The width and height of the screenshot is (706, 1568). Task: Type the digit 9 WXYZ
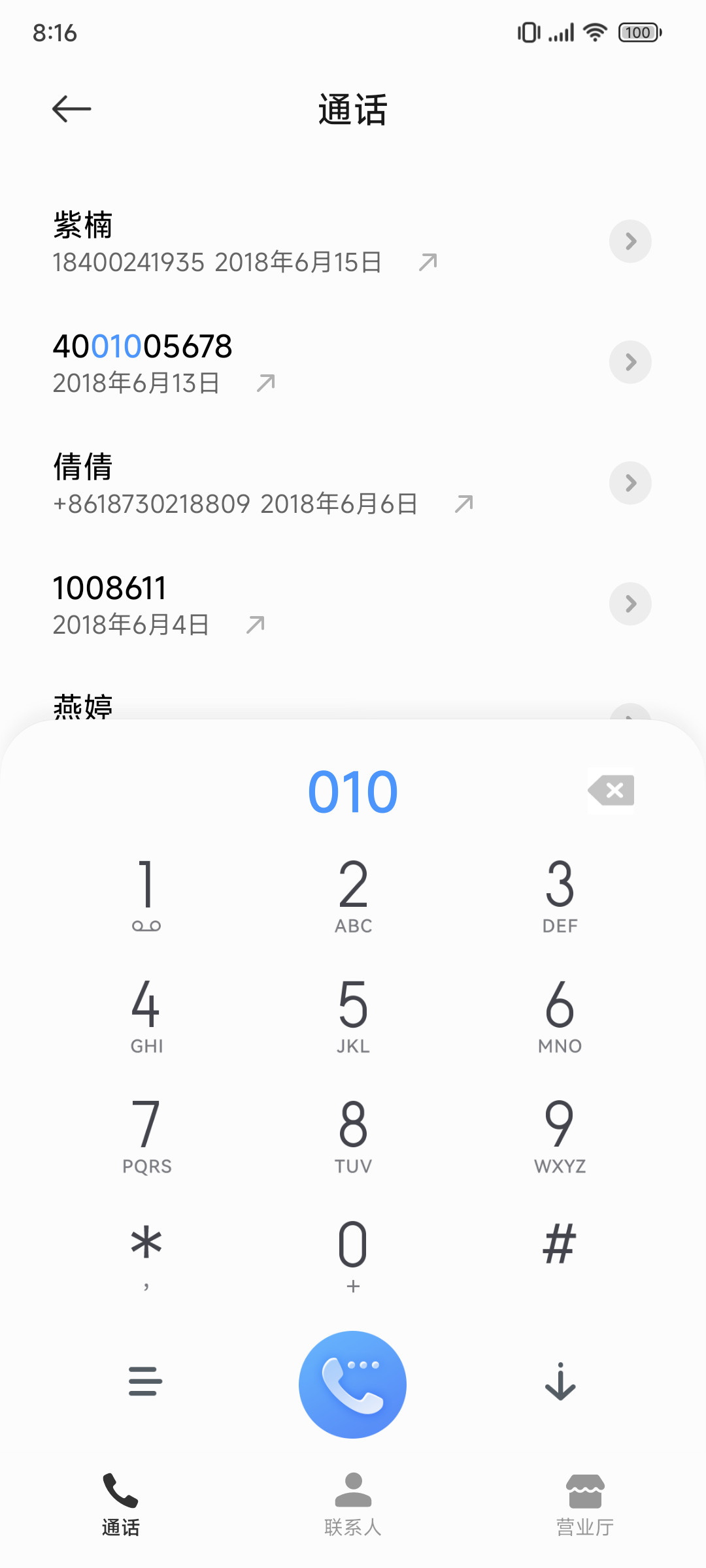click(x=560, y=1135)
